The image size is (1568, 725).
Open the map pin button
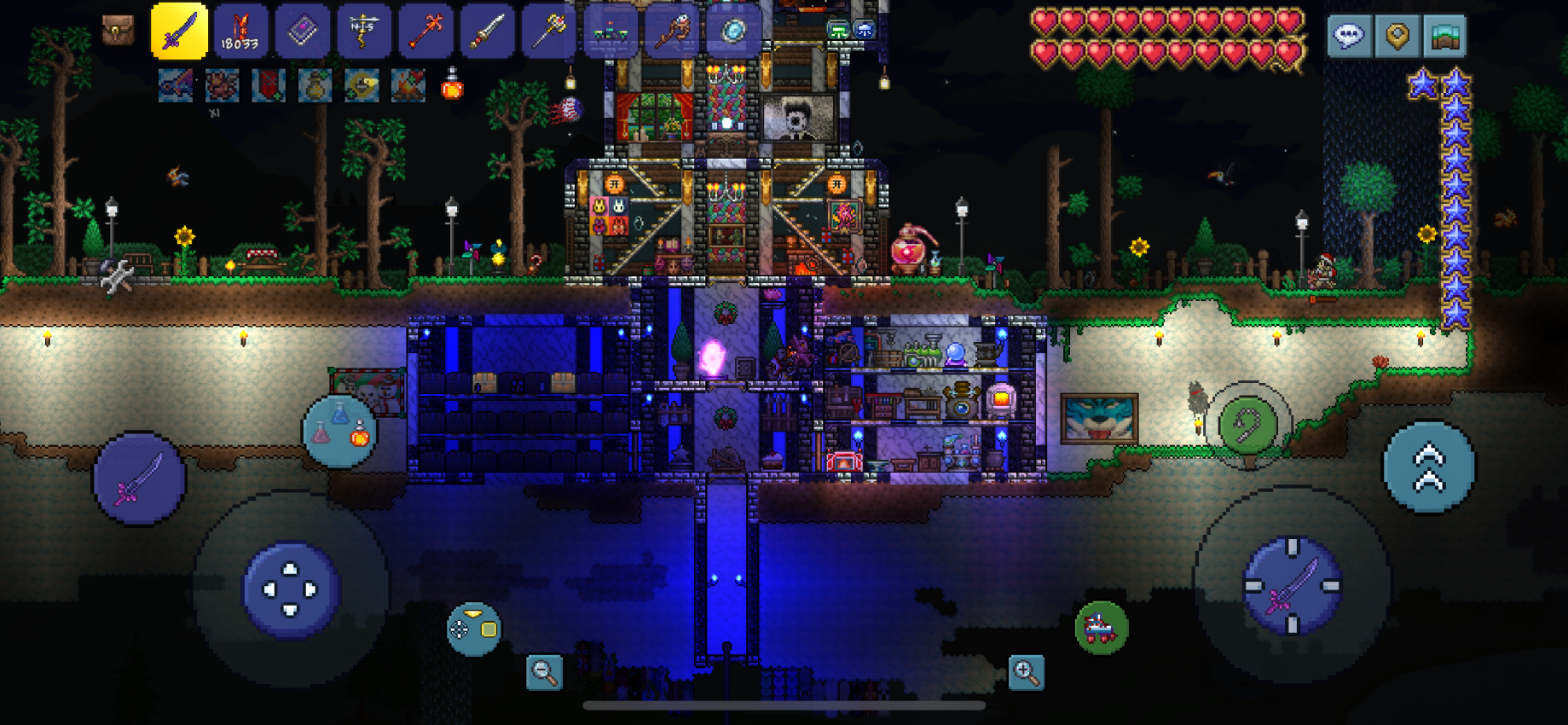pyautogui.click(x=1397, y=36)
